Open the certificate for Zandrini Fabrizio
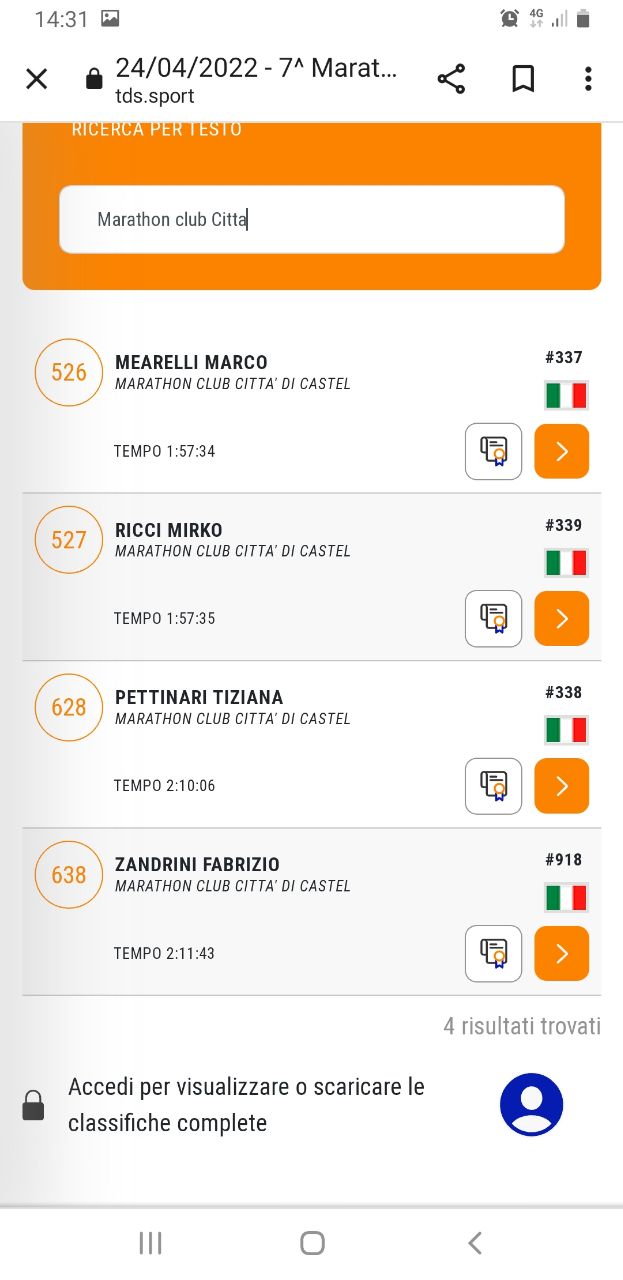623x1280 pixels. (493, 954)
